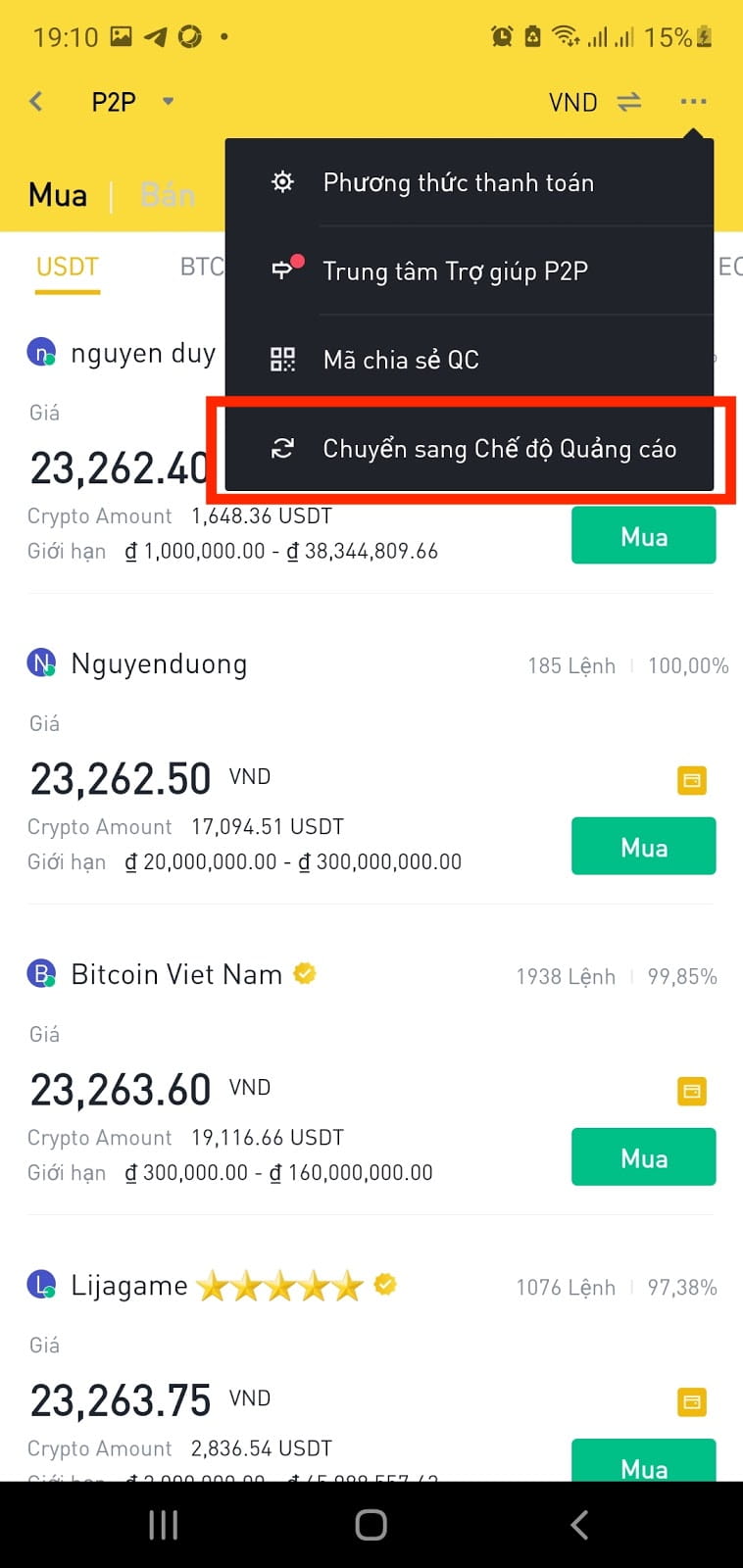Select the USDT coin tab

click(x=68, y=267)
